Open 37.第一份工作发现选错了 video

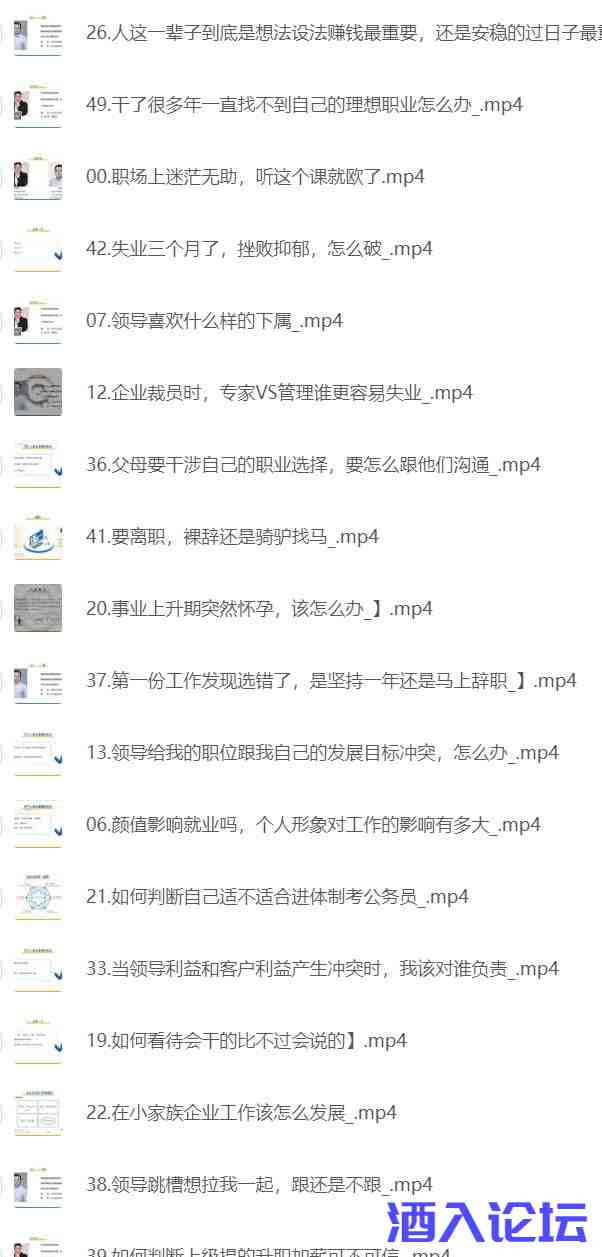pyautogui.click(x=331, y=680)
